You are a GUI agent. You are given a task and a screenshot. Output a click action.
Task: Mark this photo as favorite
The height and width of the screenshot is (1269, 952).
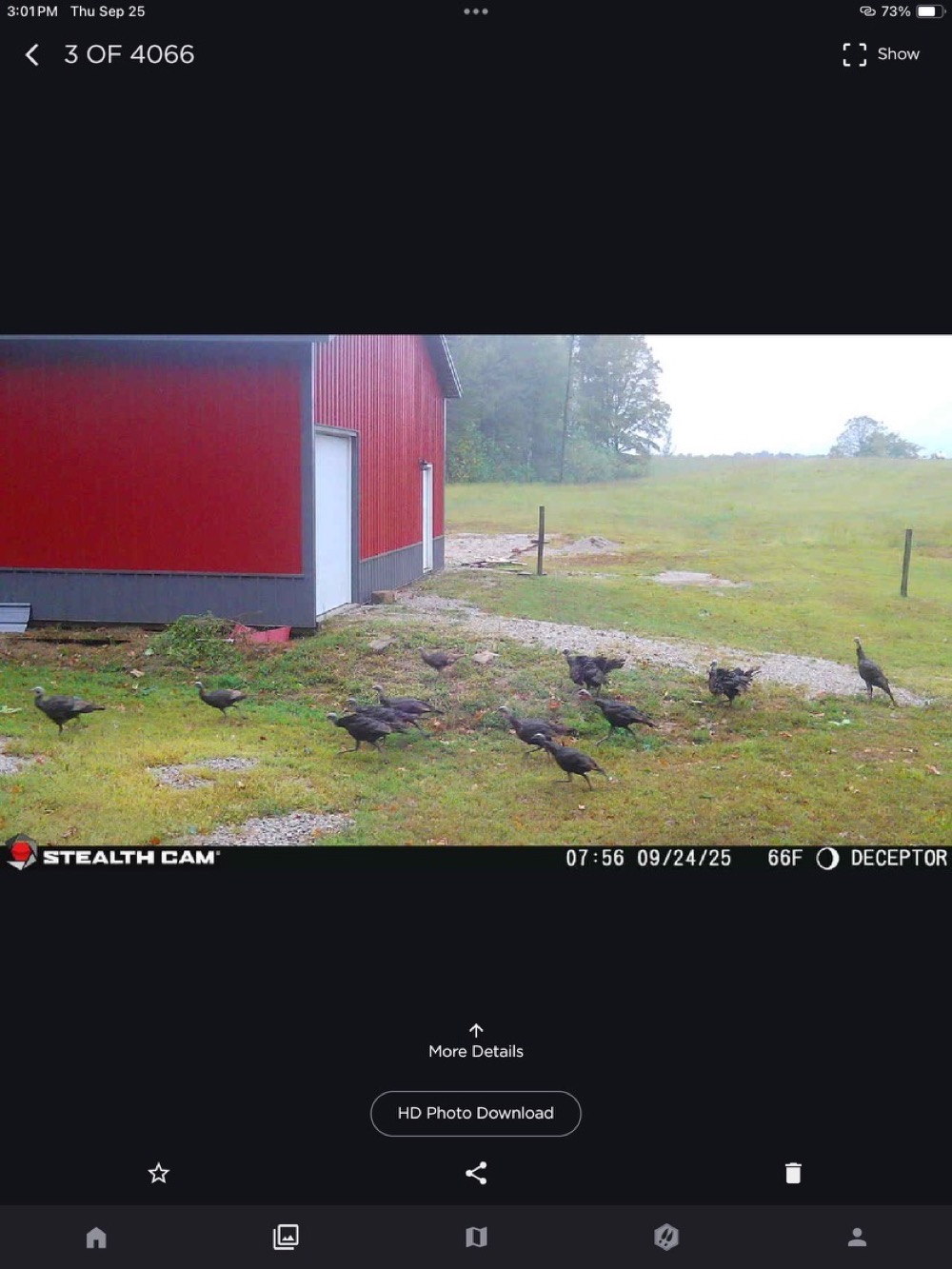[159, 1173]
